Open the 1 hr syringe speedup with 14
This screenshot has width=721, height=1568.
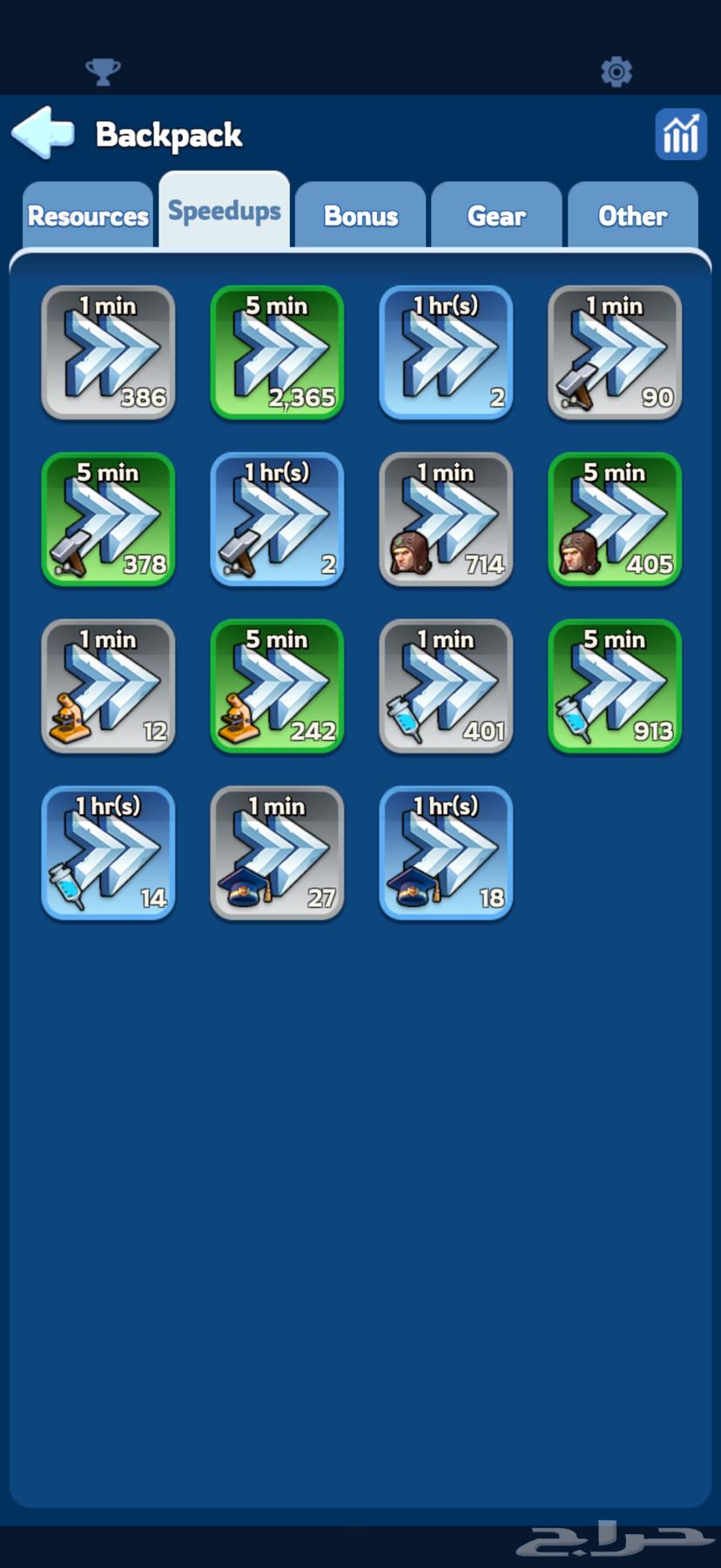(108, 853)
